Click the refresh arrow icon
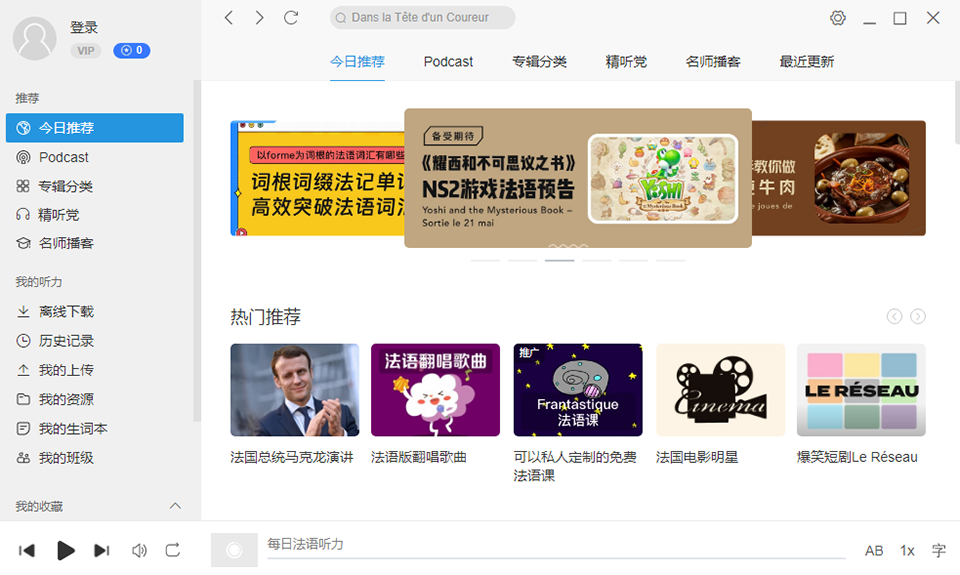Viewport: 960px width, 575px height. (x=291, y=18)
